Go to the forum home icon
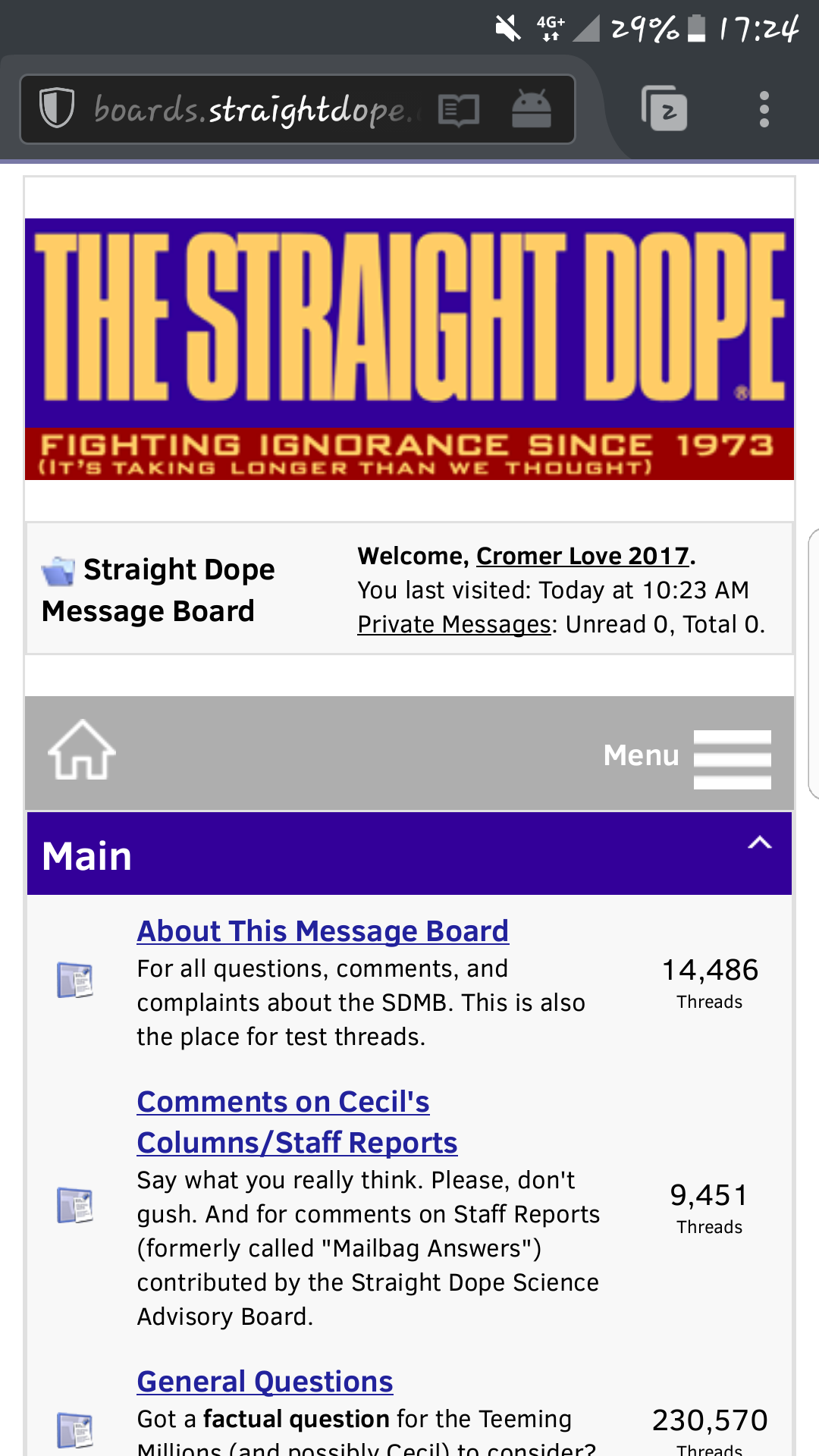Screen dimensions: 819x1456 click(82, 750)
